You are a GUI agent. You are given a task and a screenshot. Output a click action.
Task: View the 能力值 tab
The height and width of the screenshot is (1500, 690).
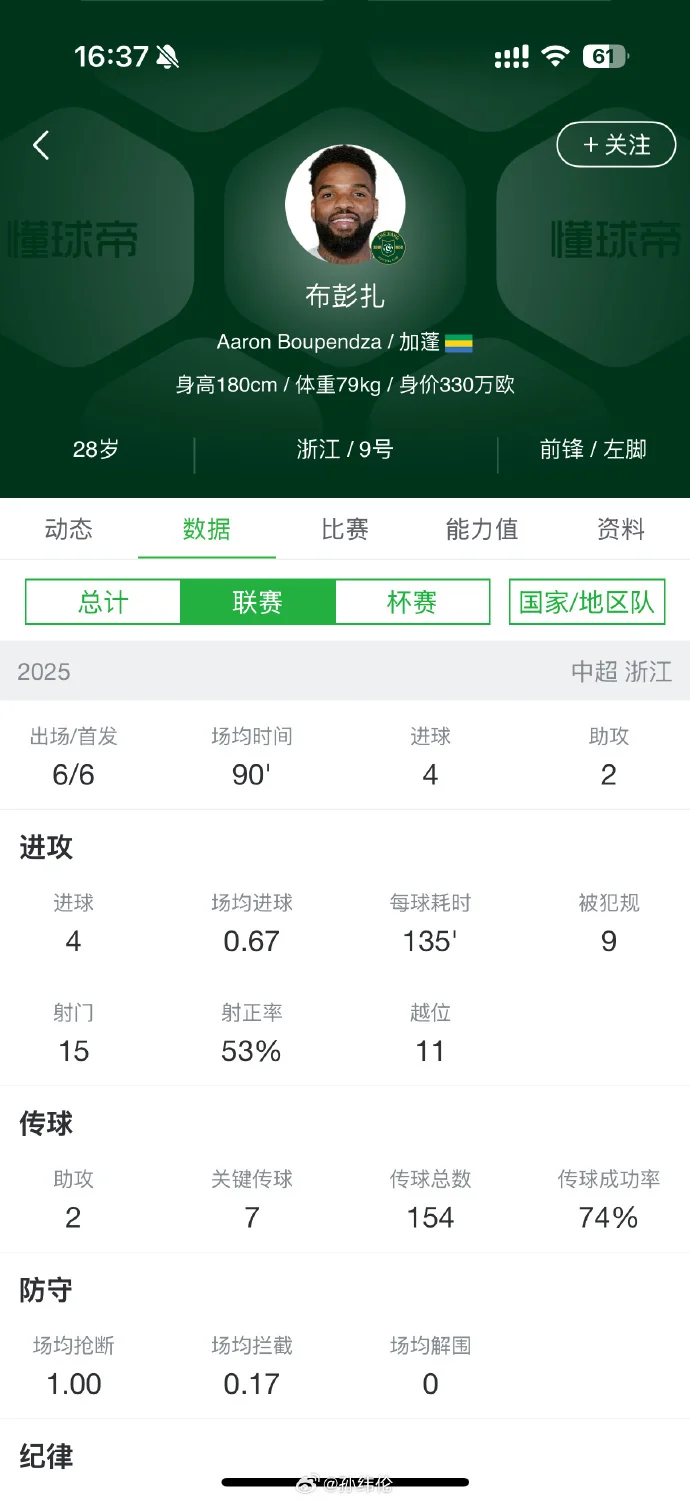pos(482,529)
